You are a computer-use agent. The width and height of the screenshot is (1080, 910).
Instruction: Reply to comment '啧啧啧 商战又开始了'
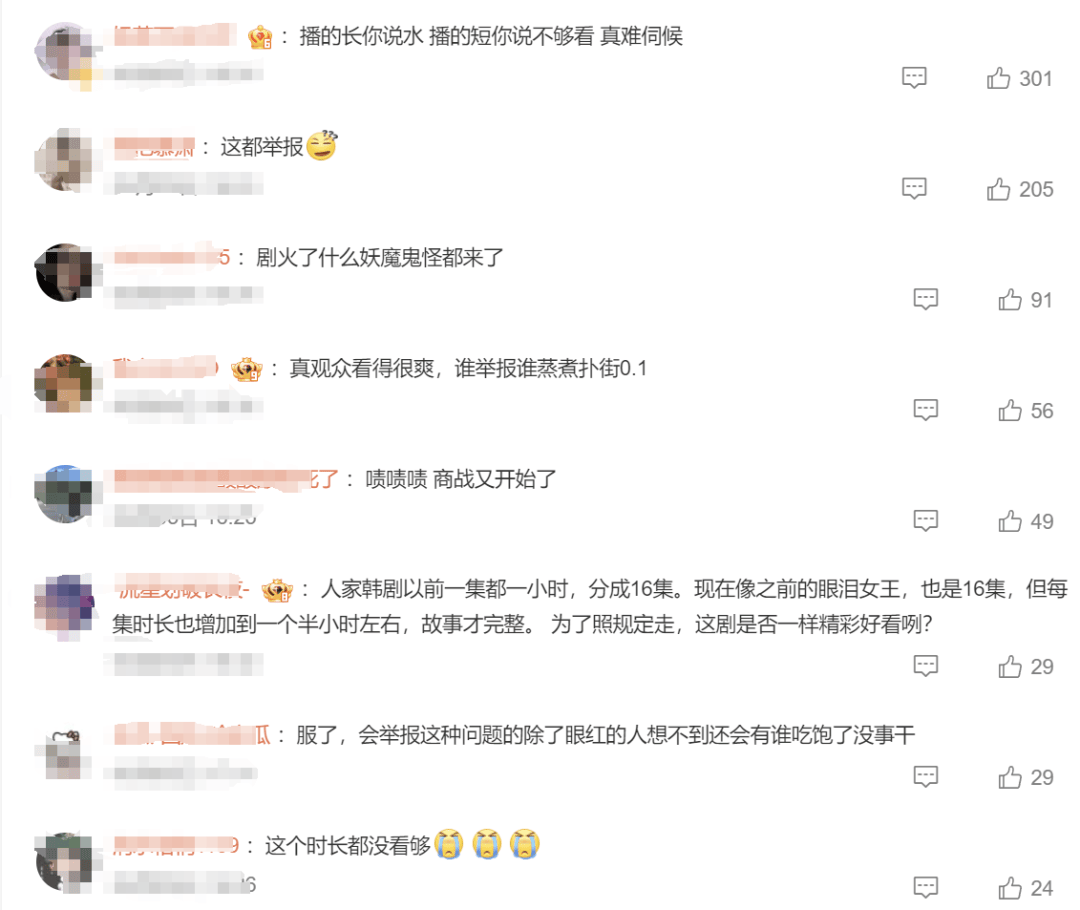coord(926,521)
